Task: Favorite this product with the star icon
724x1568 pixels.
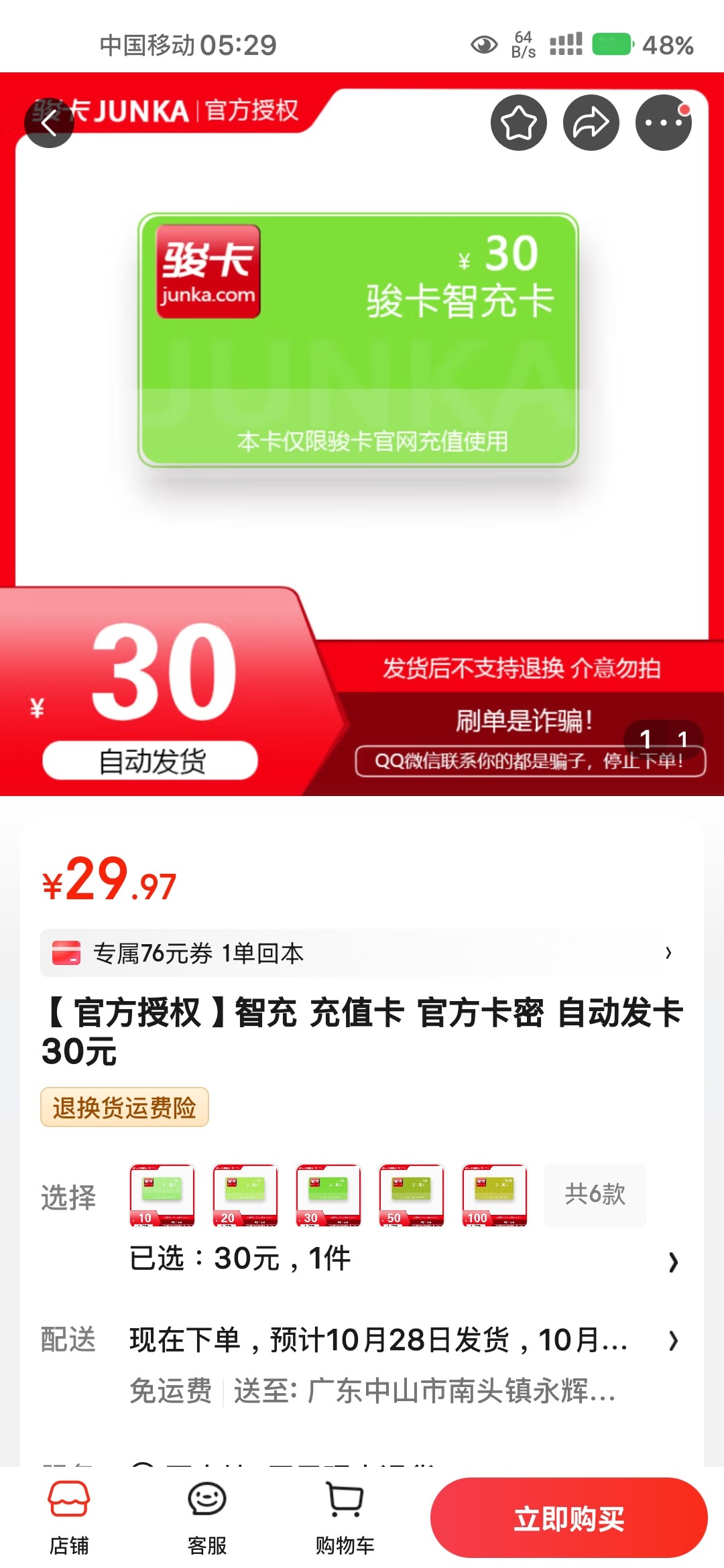Action: point(518,123)
